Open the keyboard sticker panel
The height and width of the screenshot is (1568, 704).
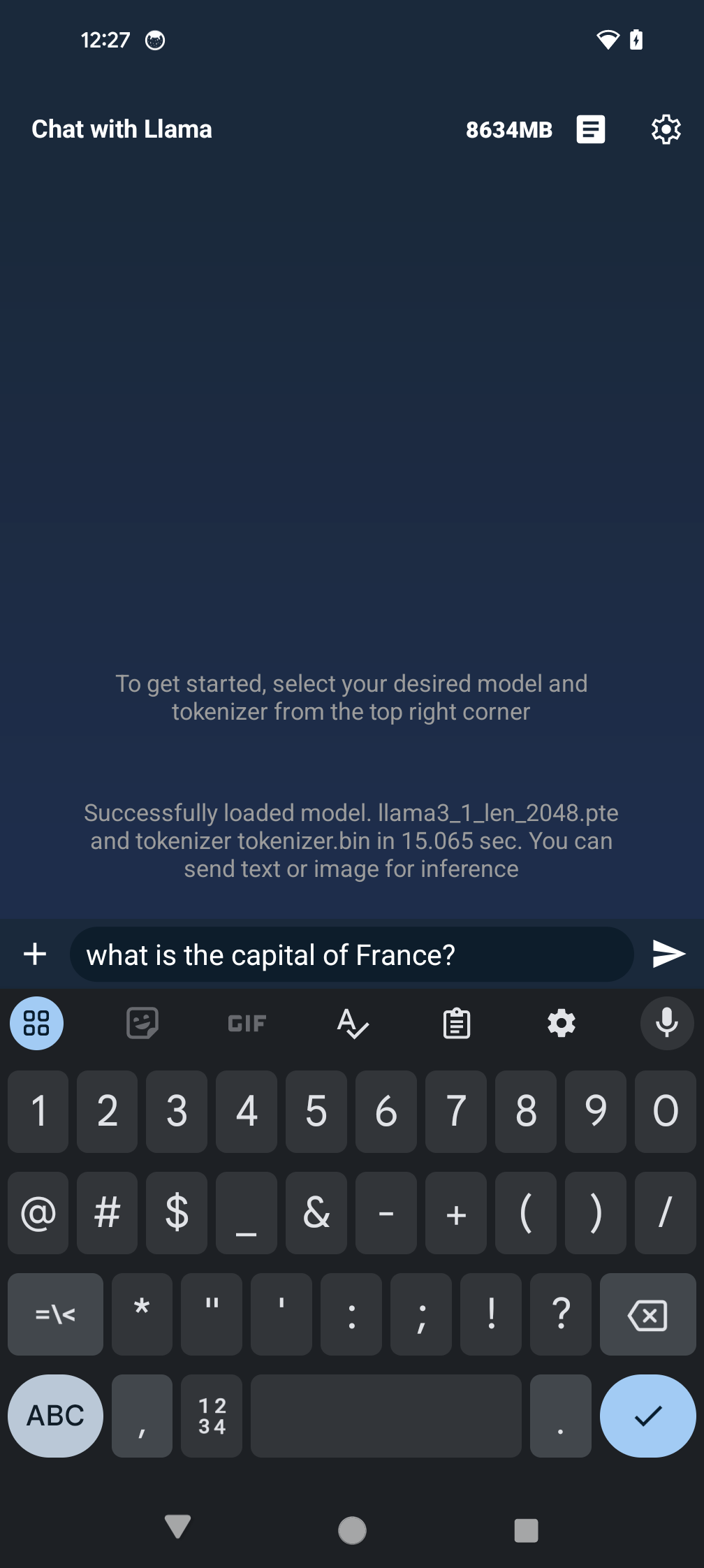pos(142,1024)
